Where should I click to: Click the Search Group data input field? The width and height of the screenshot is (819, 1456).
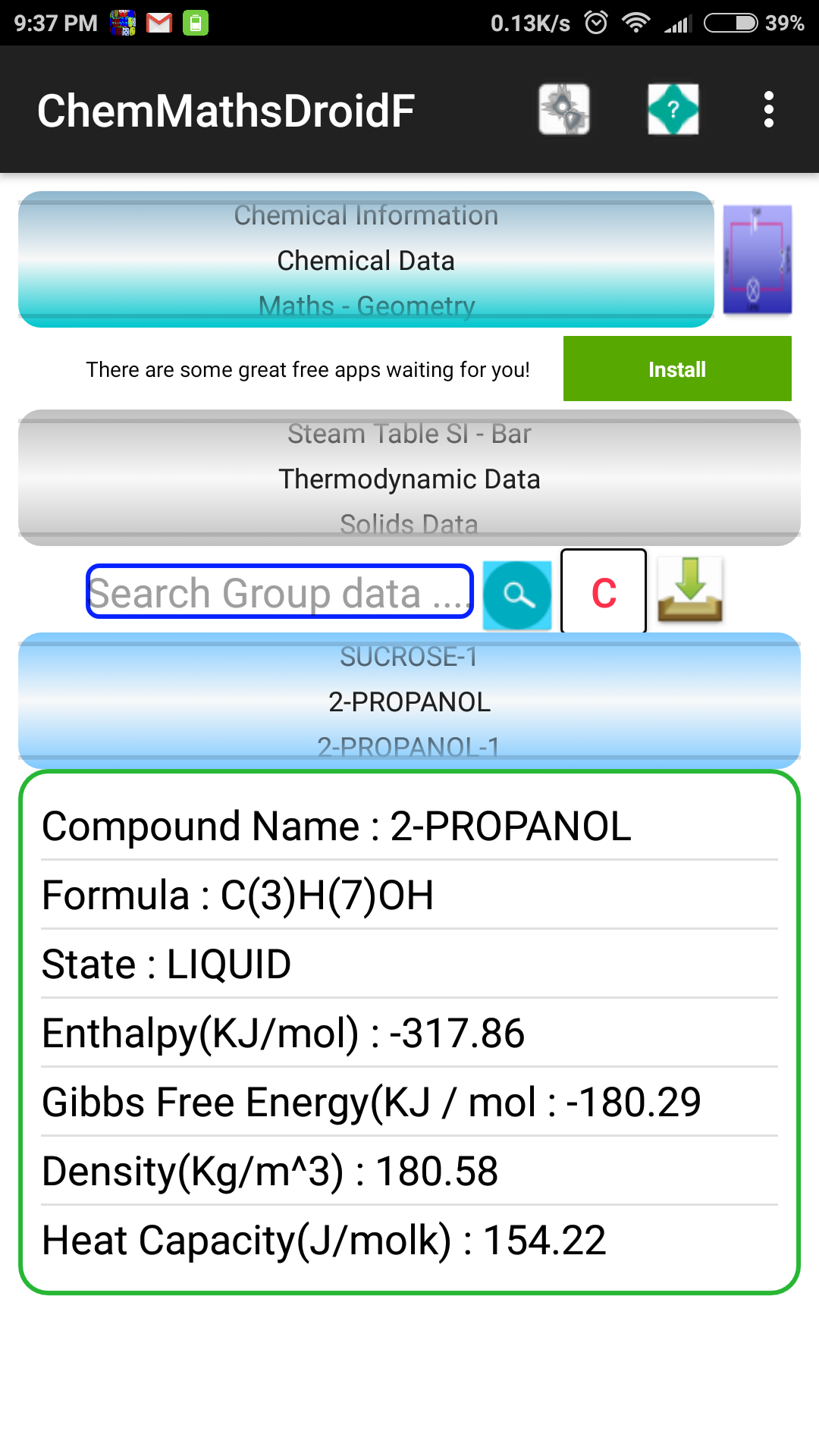click(x=279, y=592)
